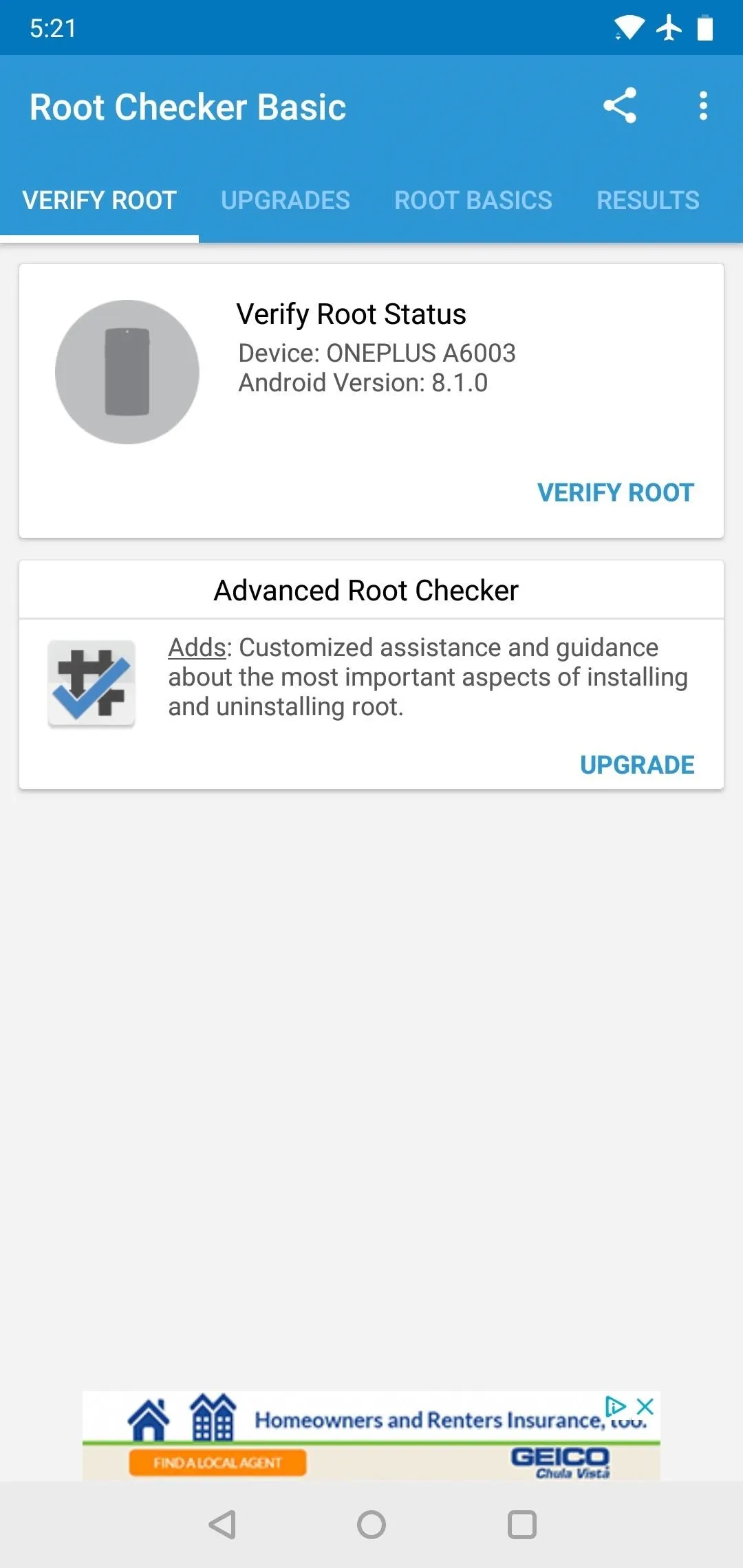The height and width of the screenshot is (1568, 743).
Task: Go back using the system back button
Action: pyautogui.click(x=222, y=1525)
